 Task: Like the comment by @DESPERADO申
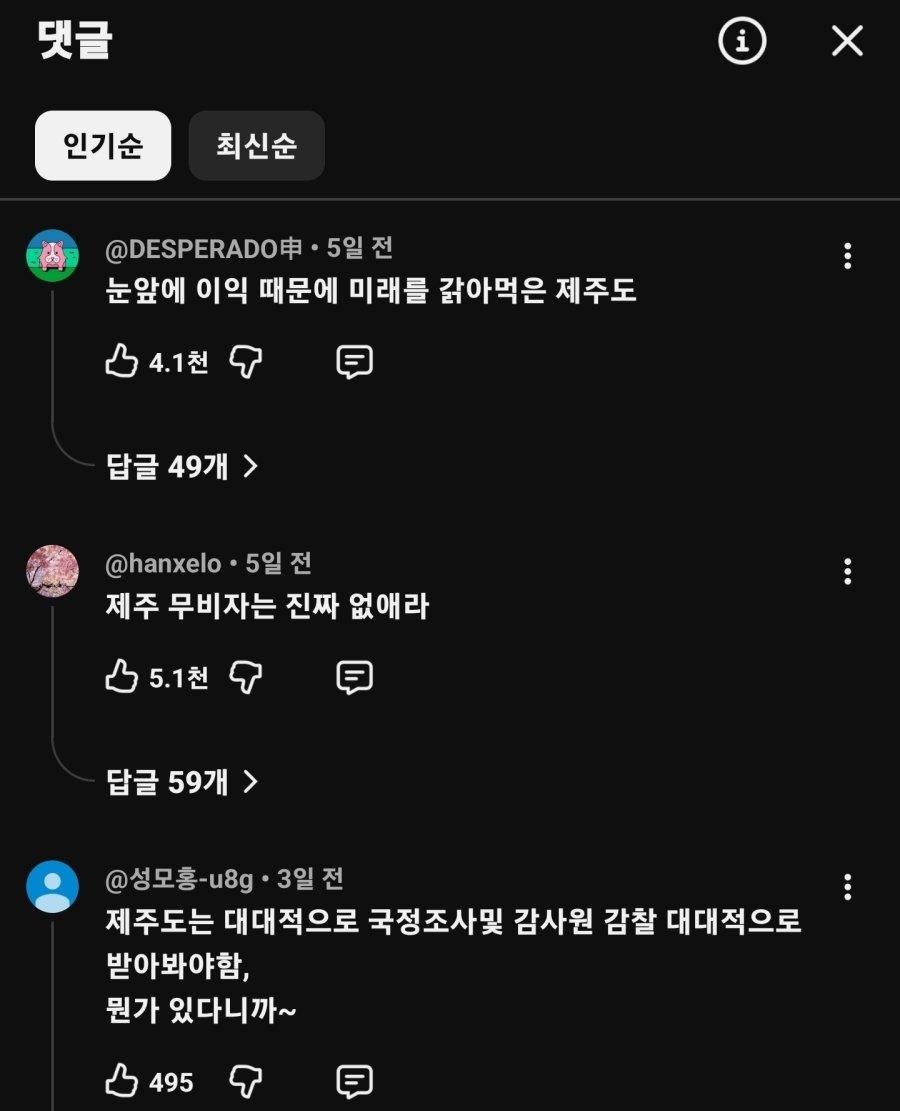tap(121, 361)
